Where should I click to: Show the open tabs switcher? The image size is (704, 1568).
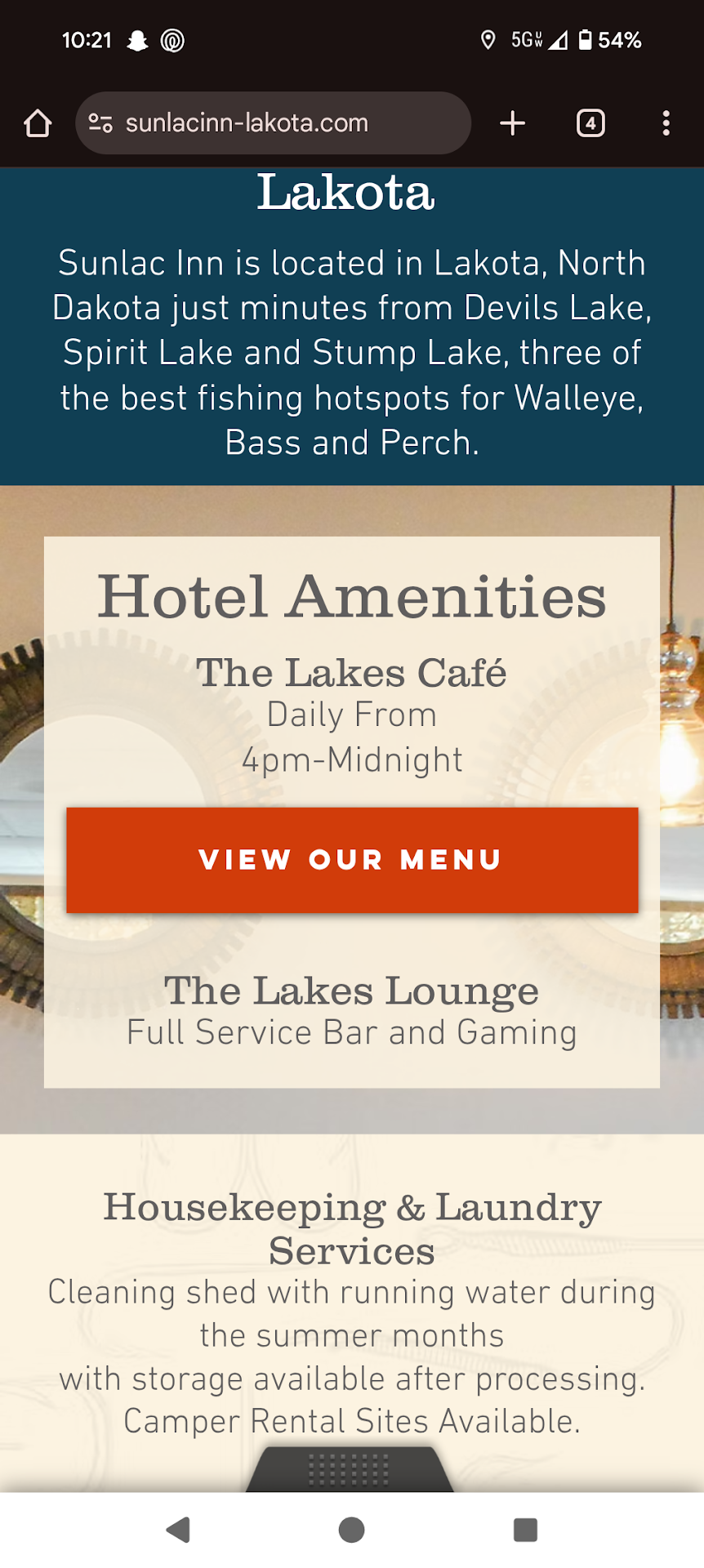[590, 123]
